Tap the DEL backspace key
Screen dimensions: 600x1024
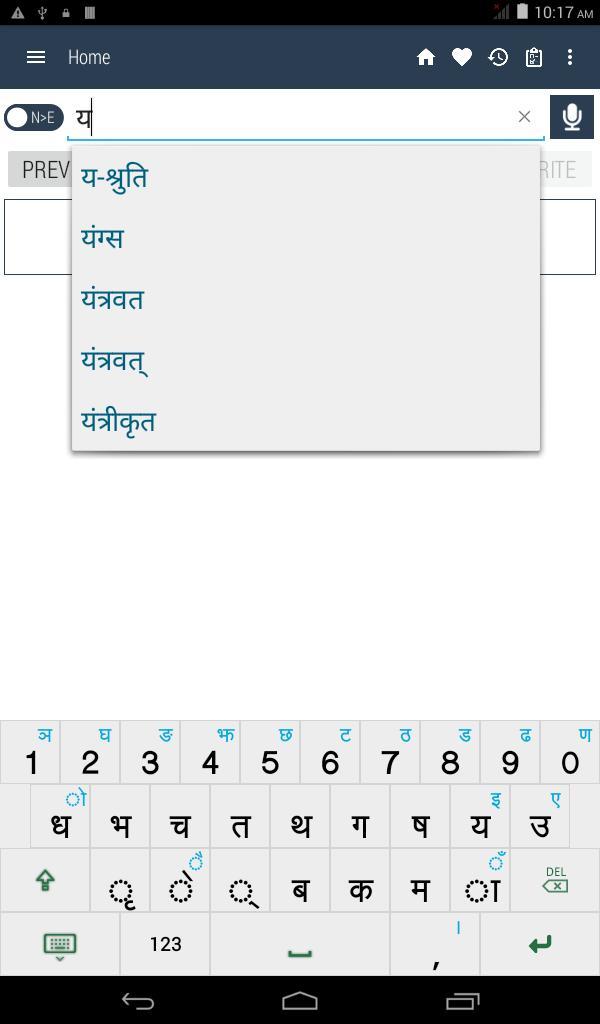tap(555, 881)
